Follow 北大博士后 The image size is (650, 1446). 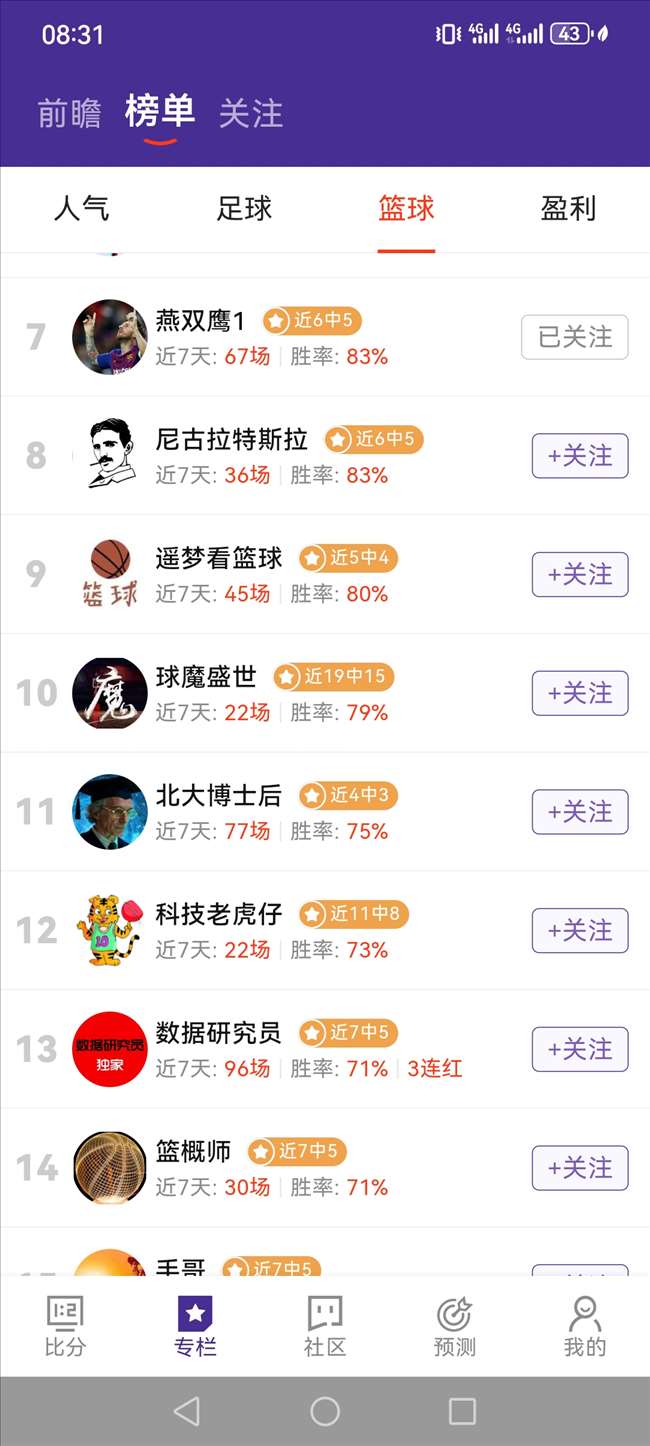(580, 812)
